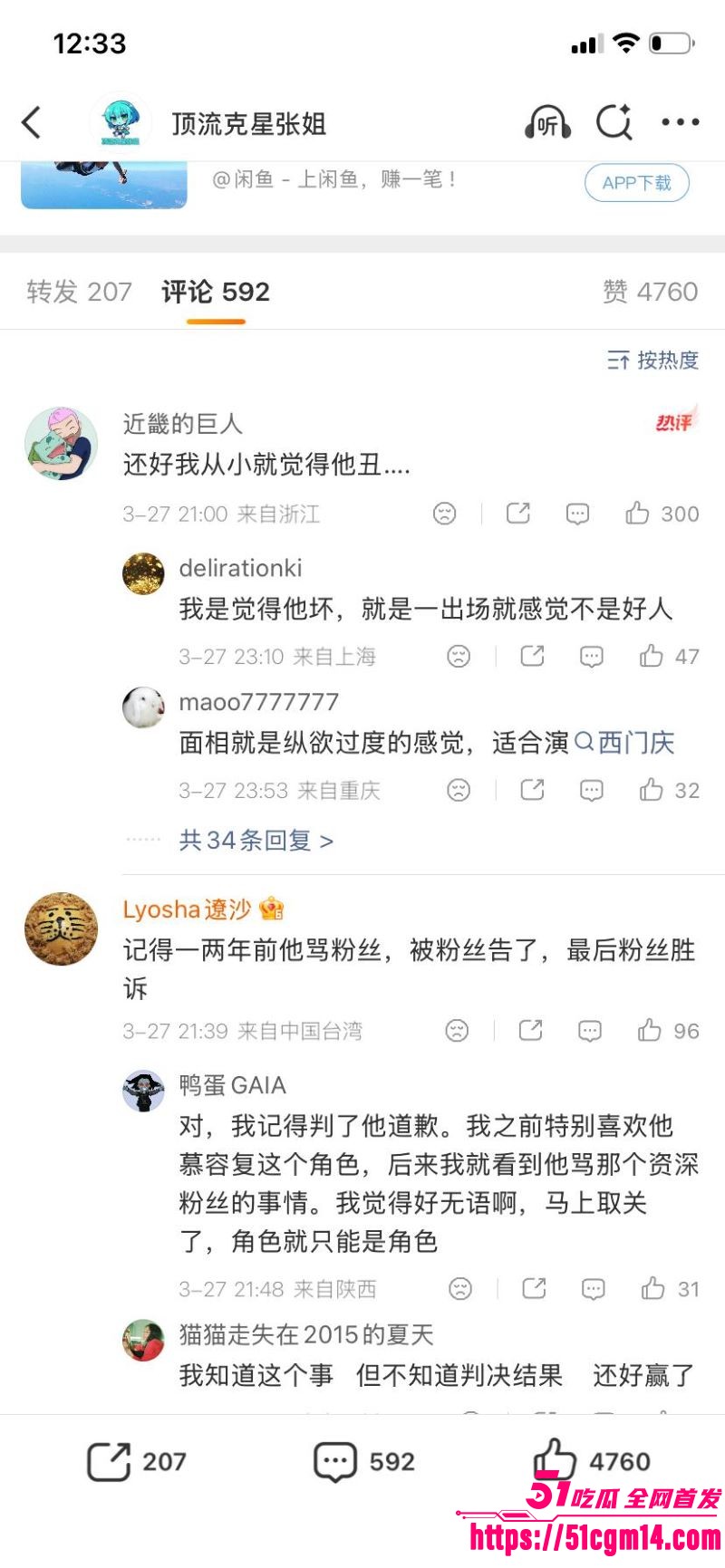The image size is (725, 1568).
Task: Tap the sad-face dislike icon on 近畿的巨人's comment
Action: (x=443, y=514)
